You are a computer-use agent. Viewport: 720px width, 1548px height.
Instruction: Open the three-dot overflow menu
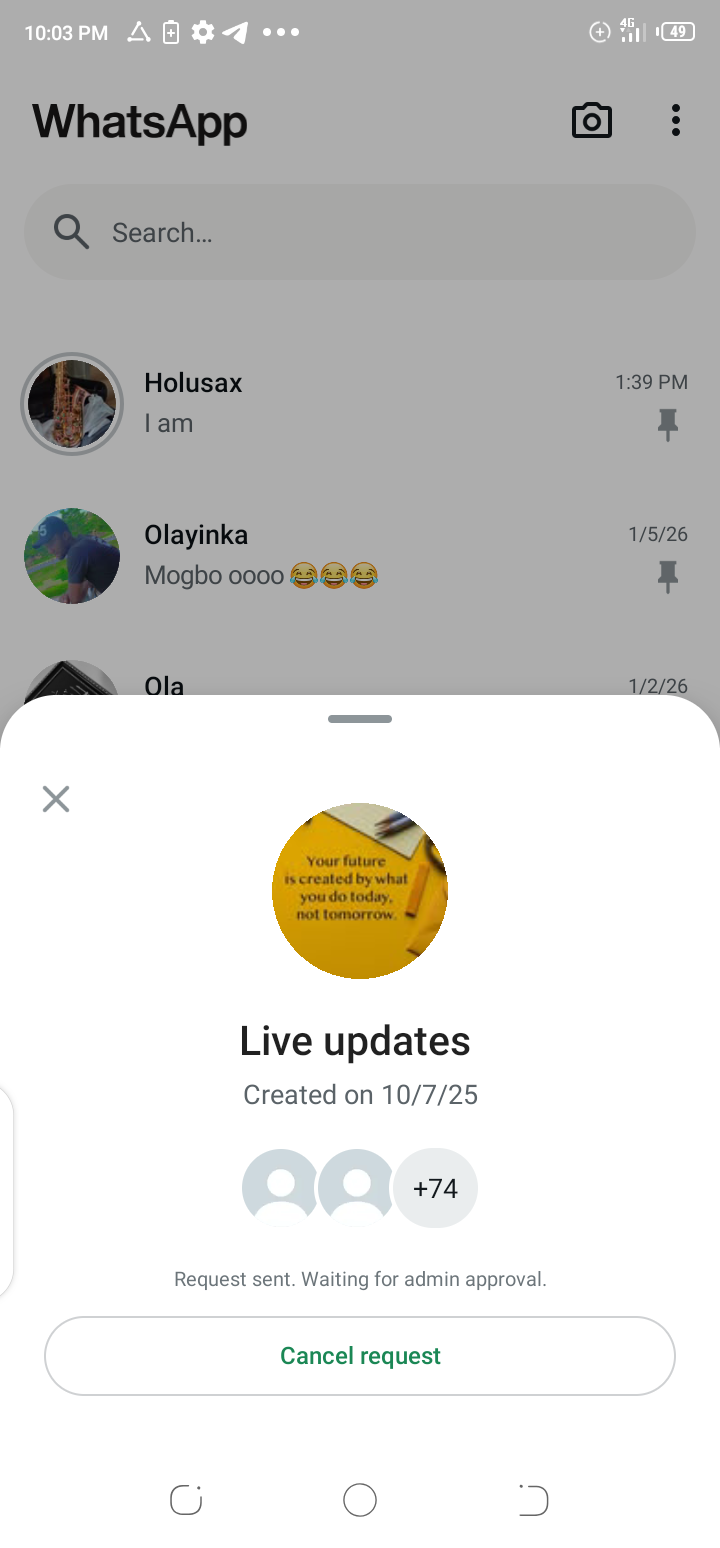coord(676,121)
